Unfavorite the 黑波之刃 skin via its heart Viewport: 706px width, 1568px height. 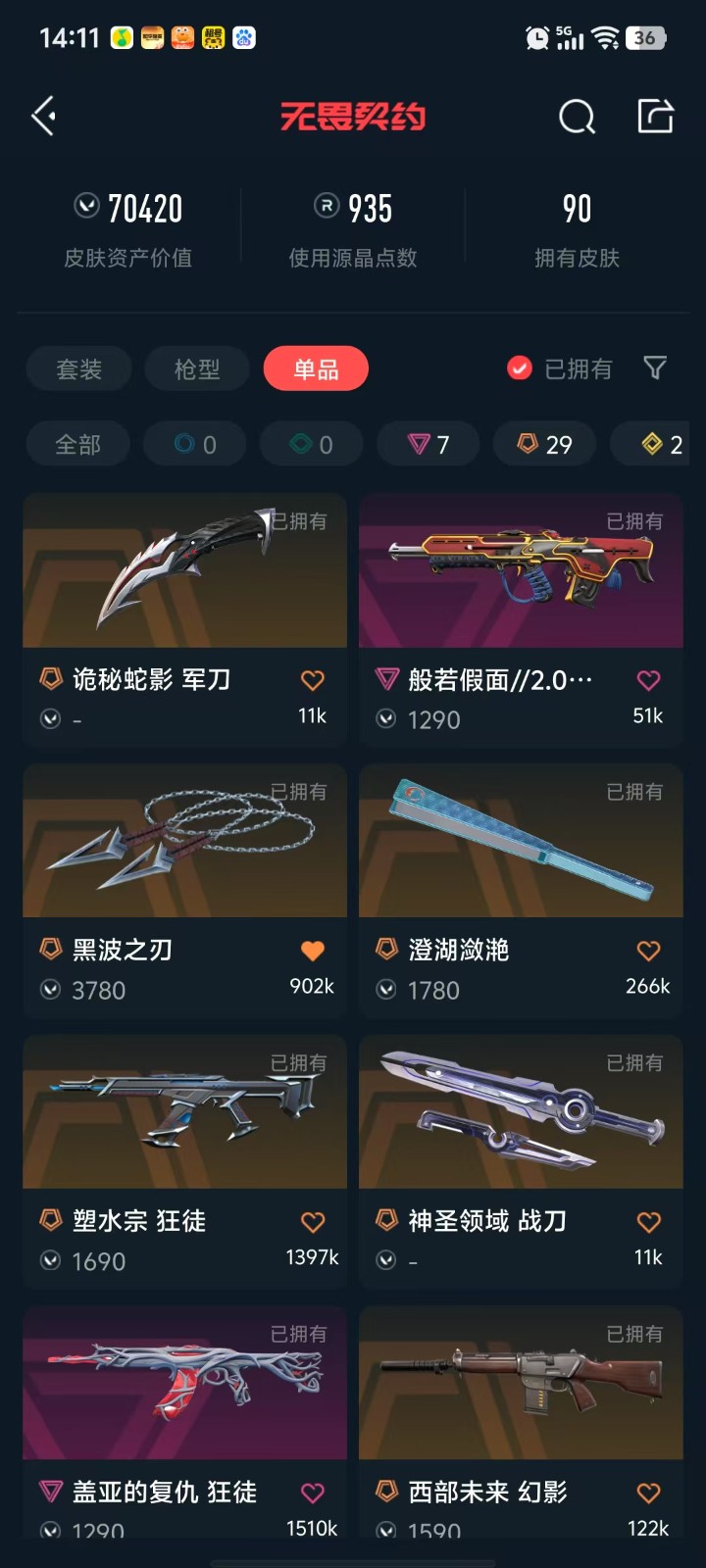312,951
